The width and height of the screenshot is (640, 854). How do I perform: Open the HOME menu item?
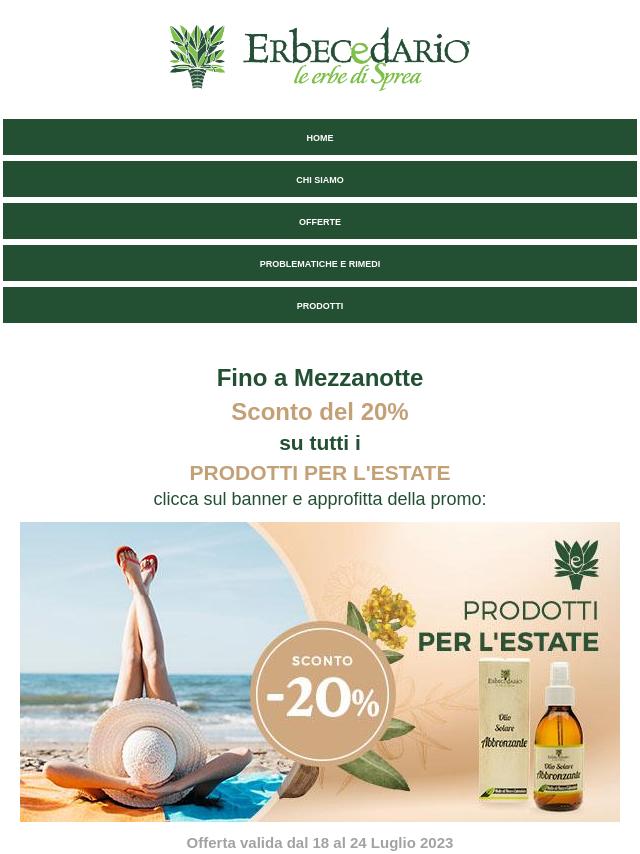[320, 138]
